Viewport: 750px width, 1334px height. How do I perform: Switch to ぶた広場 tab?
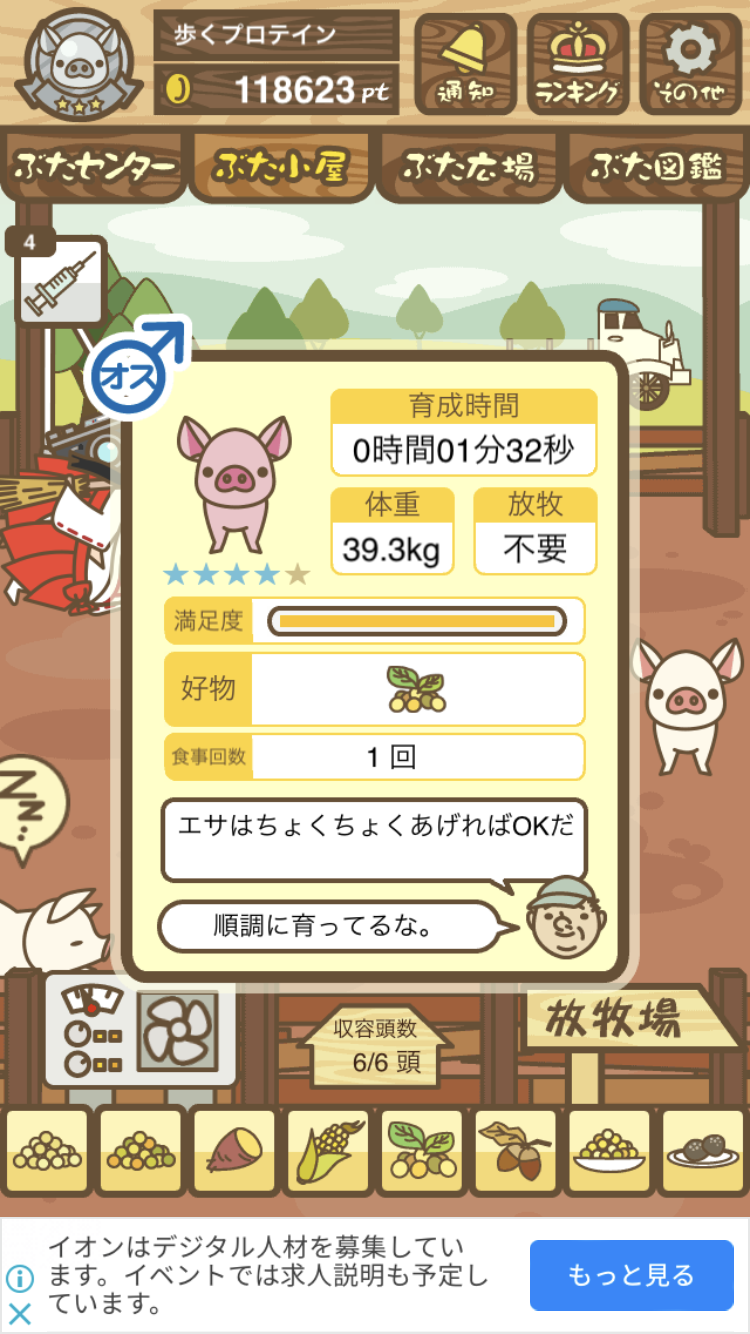pyautogui.click(x=468, y=167)
